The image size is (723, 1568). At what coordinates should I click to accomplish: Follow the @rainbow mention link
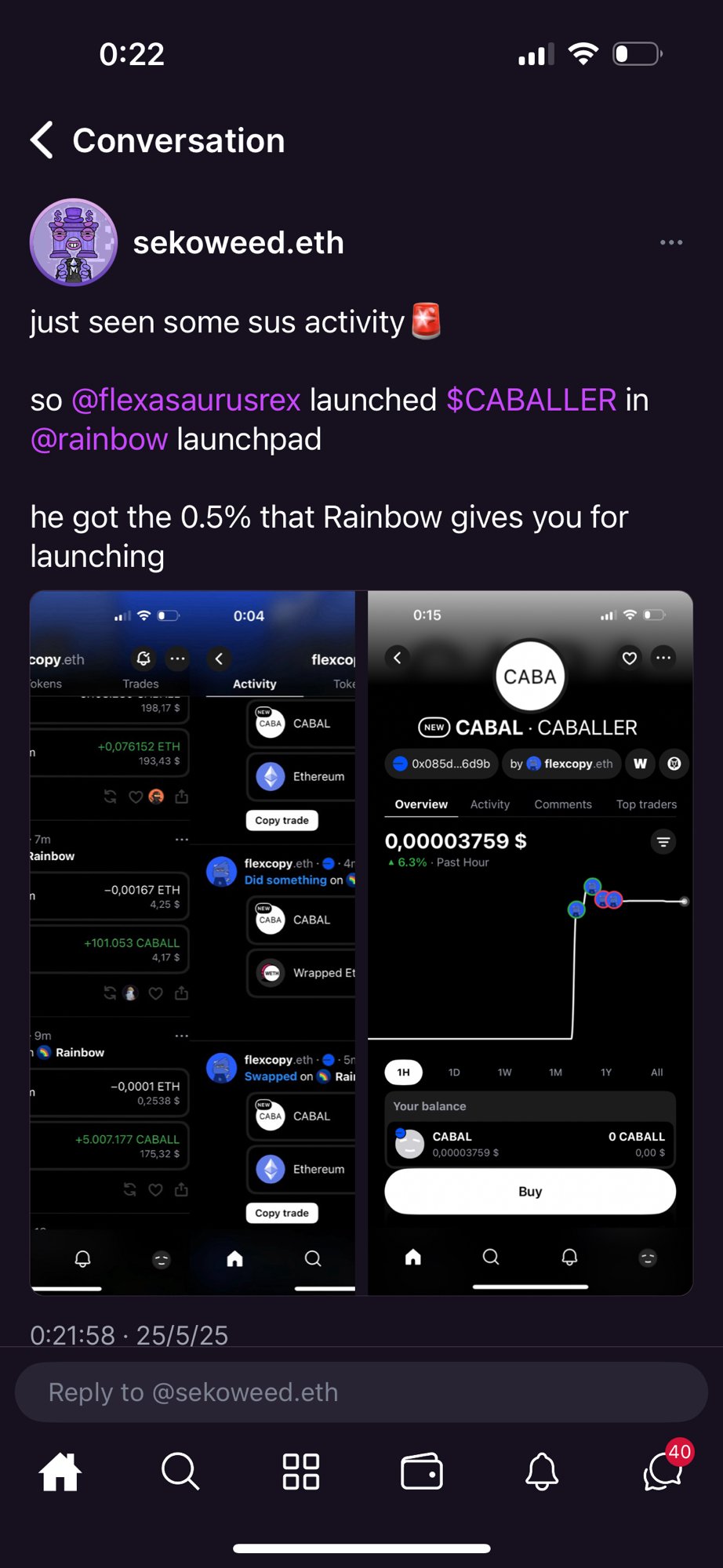point(99,440)
